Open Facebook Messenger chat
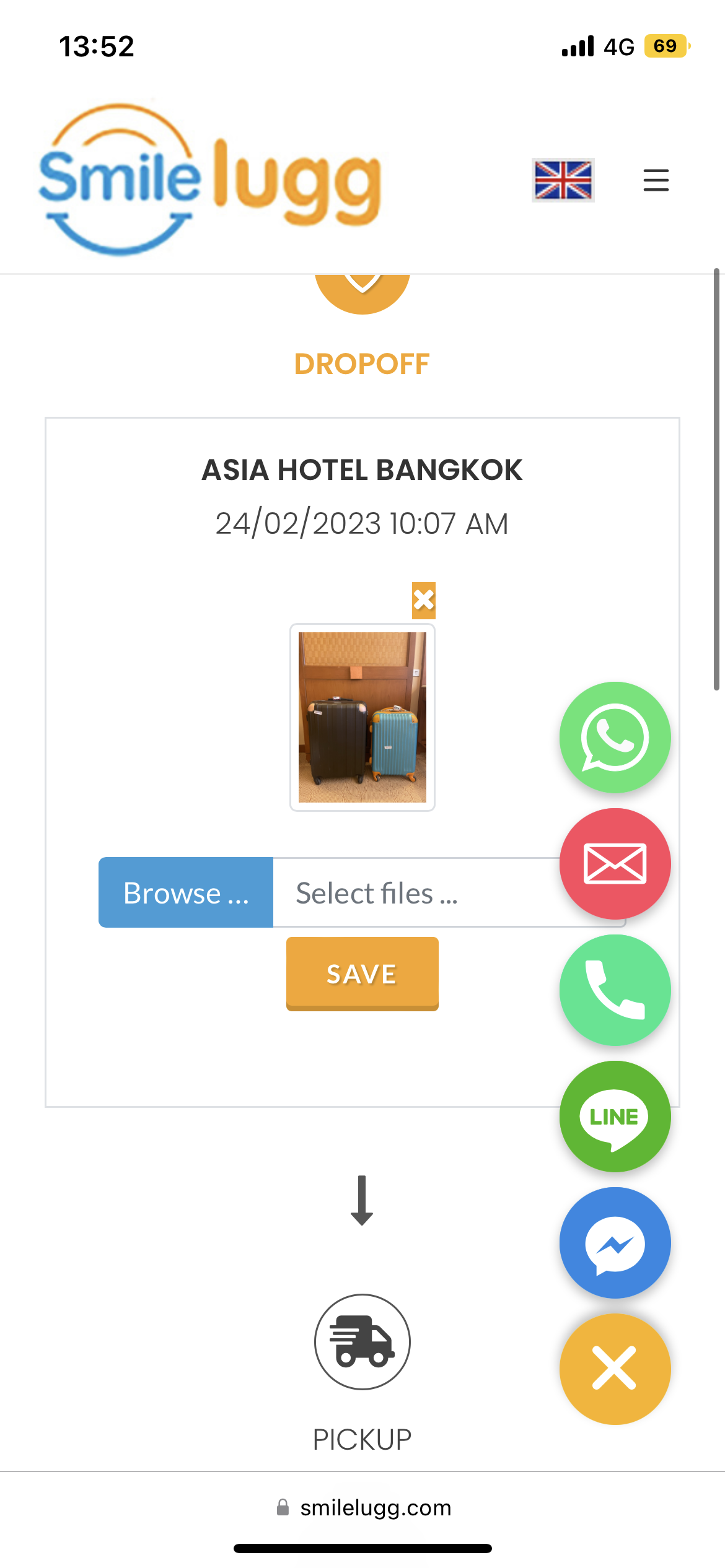Viewport: 725px width, 1568px height. tap(615, 1243)
